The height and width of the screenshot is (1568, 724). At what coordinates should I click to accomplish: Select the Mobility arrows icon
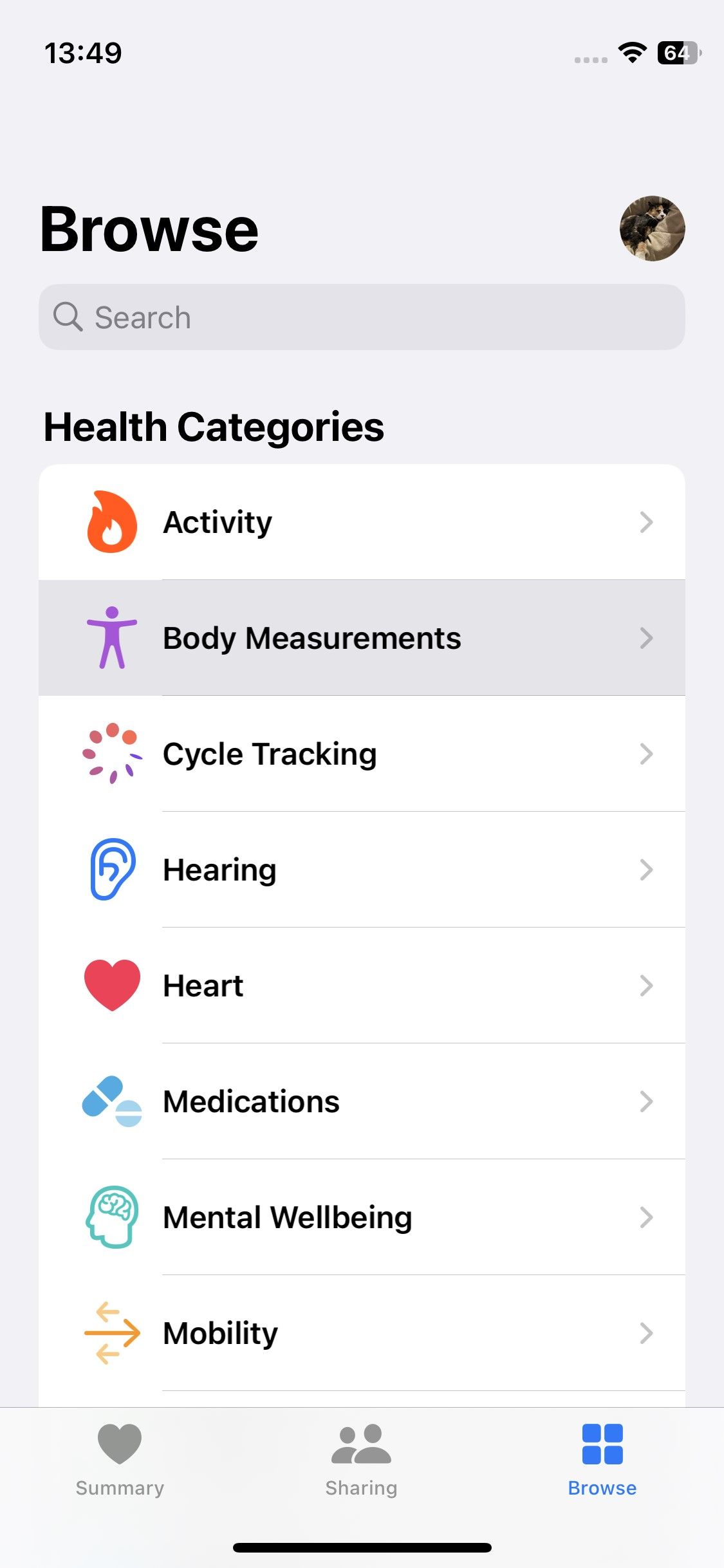tap(111, 1332)
